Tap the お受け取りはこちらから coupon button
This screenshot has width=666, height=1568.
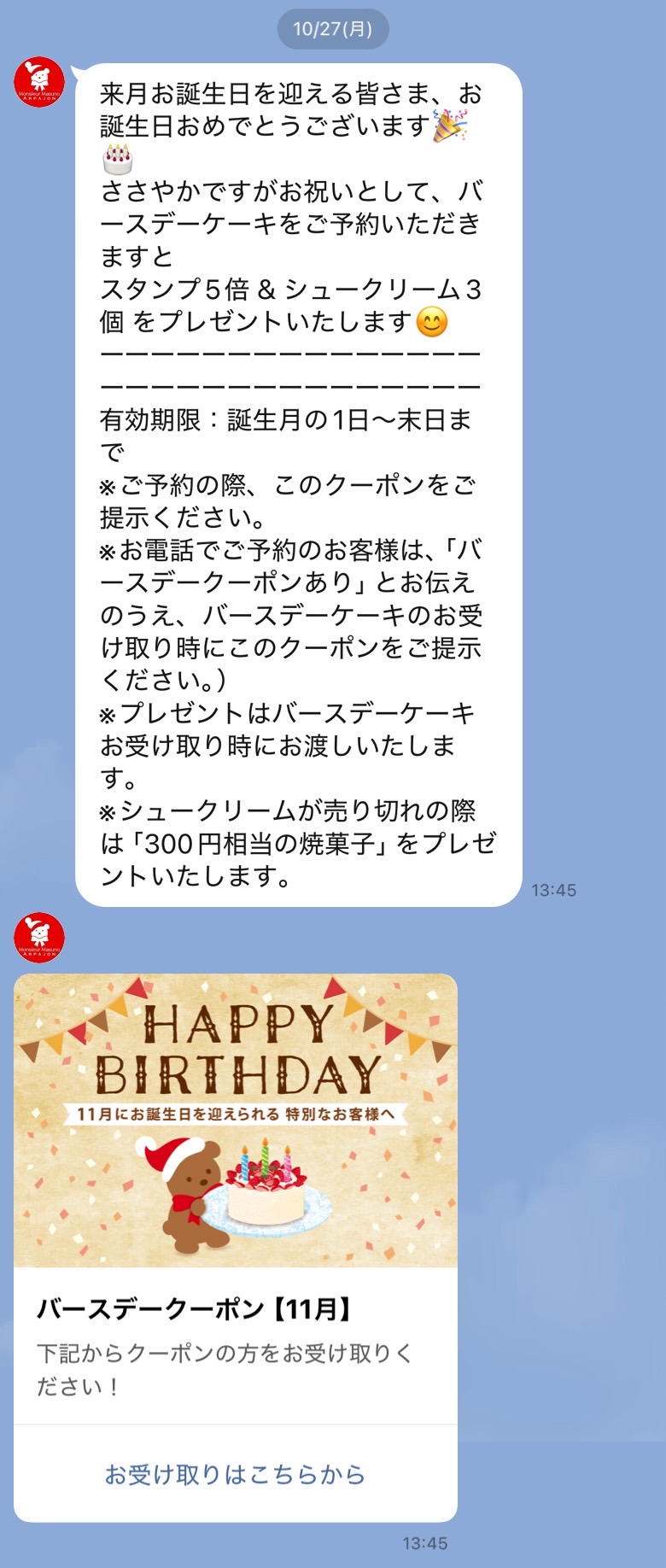235,1473
